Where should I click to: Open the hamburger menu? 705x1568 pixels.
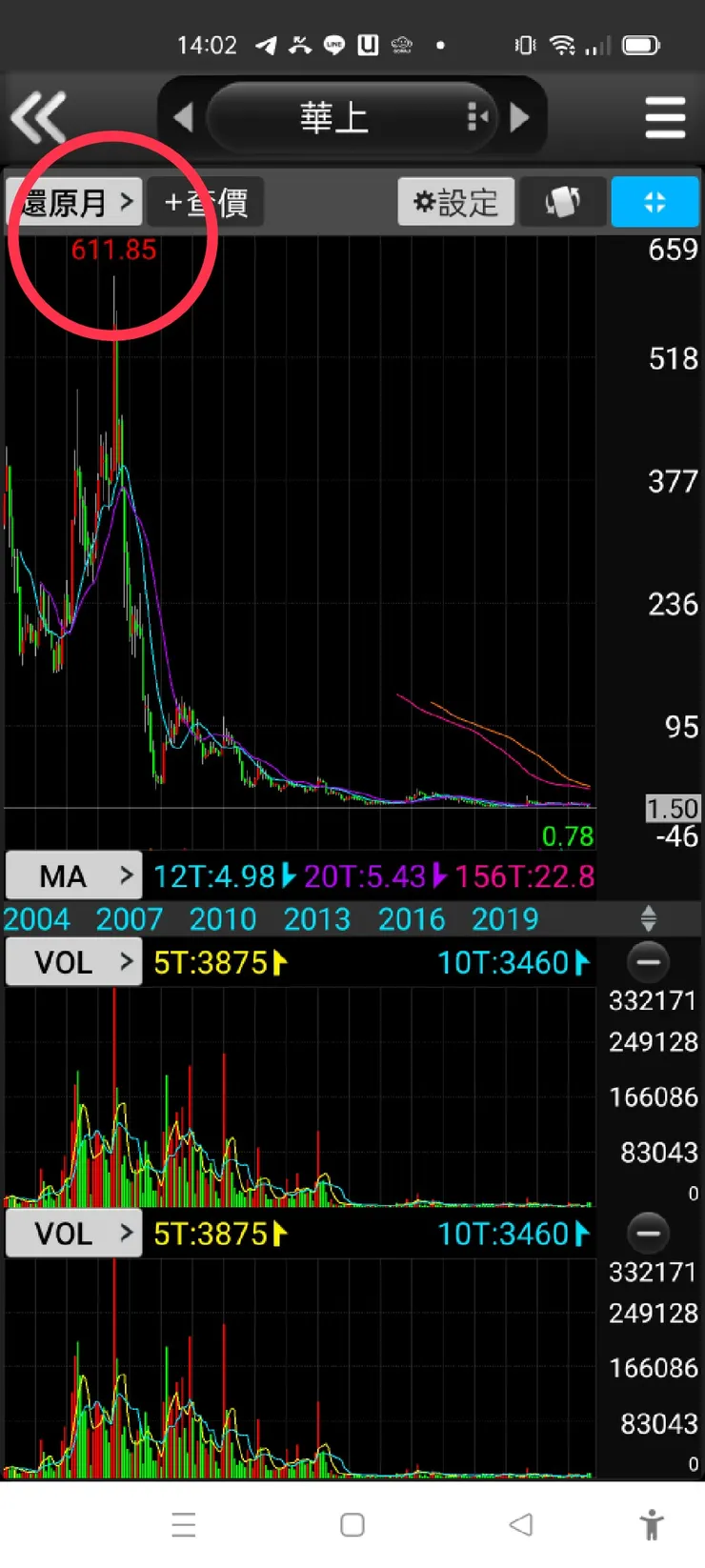665,117
